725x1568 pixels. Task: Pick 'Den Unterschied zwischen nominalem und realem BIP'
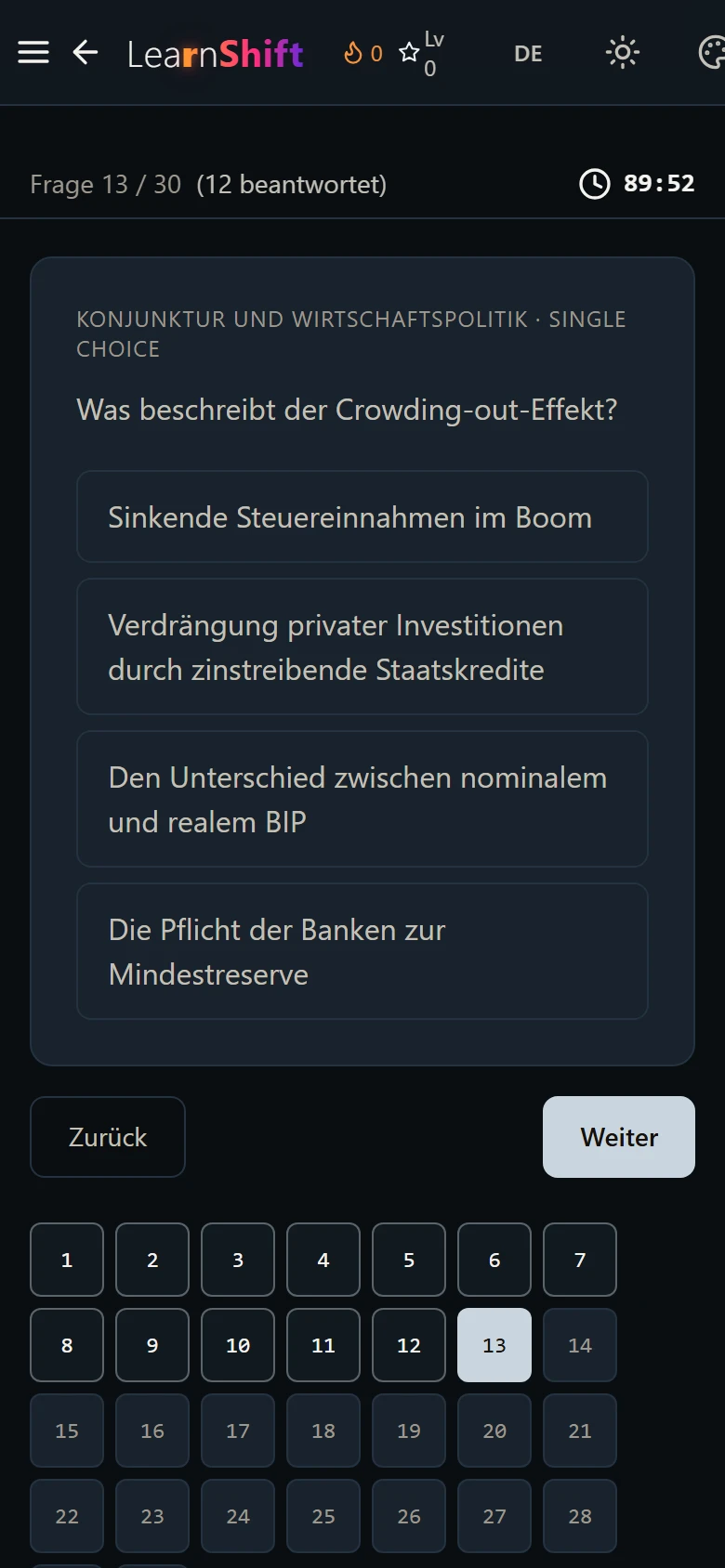click(x=362, y=799)
